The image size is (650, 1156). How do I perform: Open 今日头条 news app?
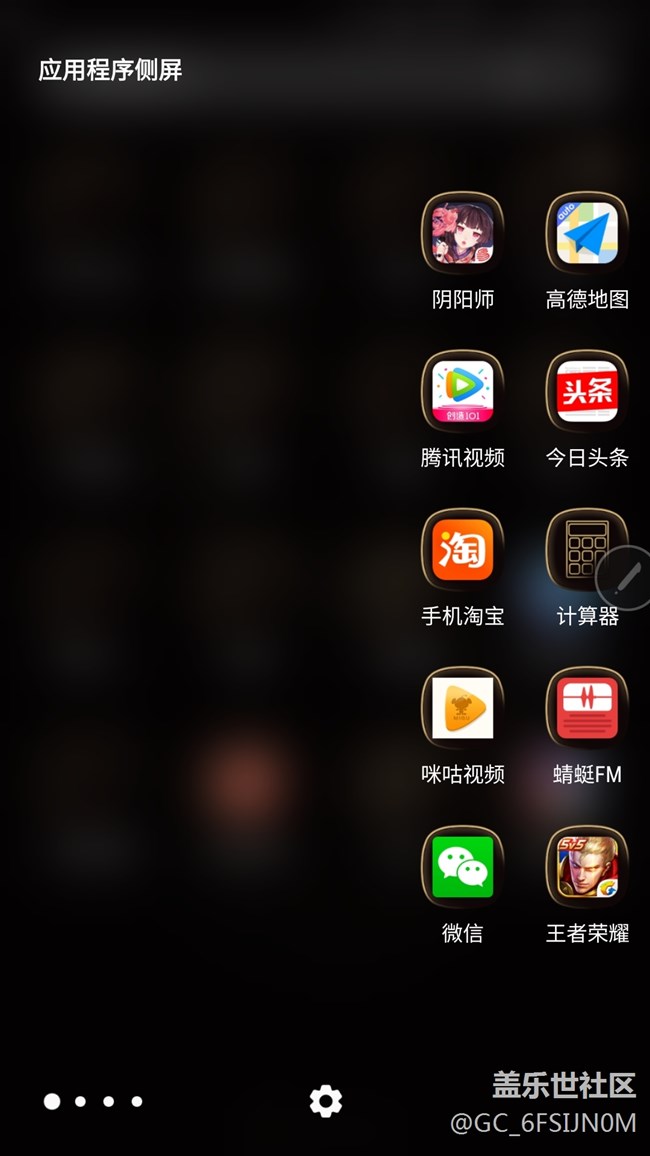(x=587, y=391)
